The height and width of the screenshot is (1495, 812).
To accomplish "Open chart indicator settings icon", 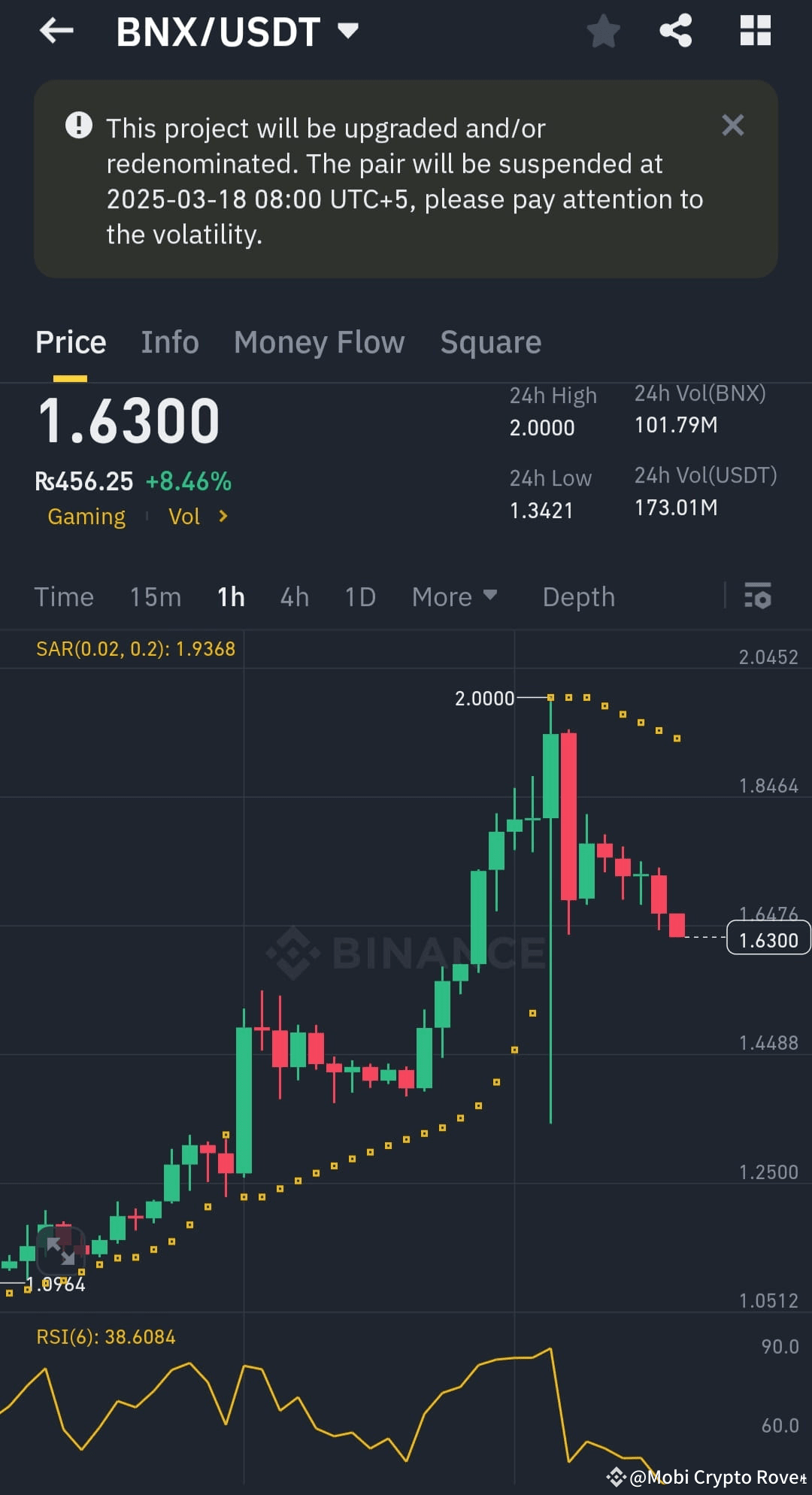I will (x=759, y=596).
